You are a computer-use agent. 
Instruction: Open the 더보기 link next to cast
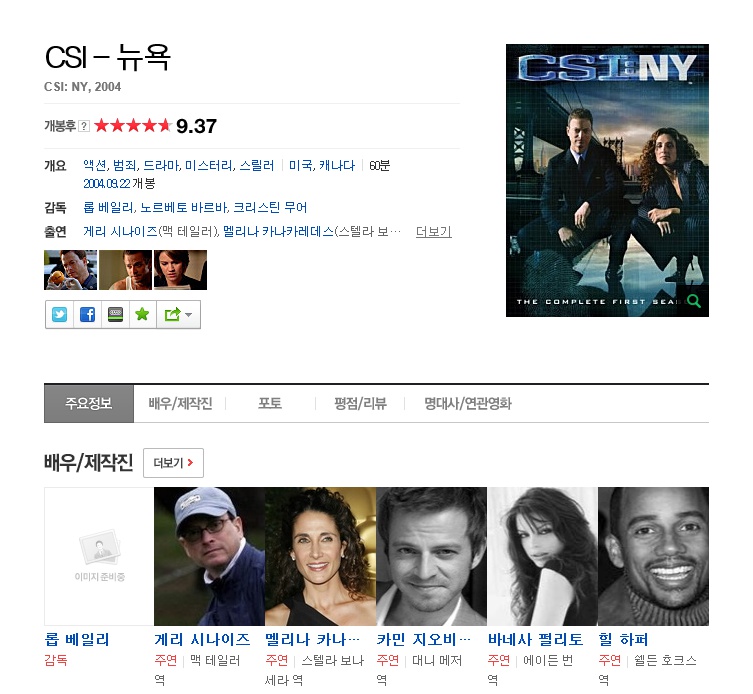pyautogui.click(x=434, y=231)
